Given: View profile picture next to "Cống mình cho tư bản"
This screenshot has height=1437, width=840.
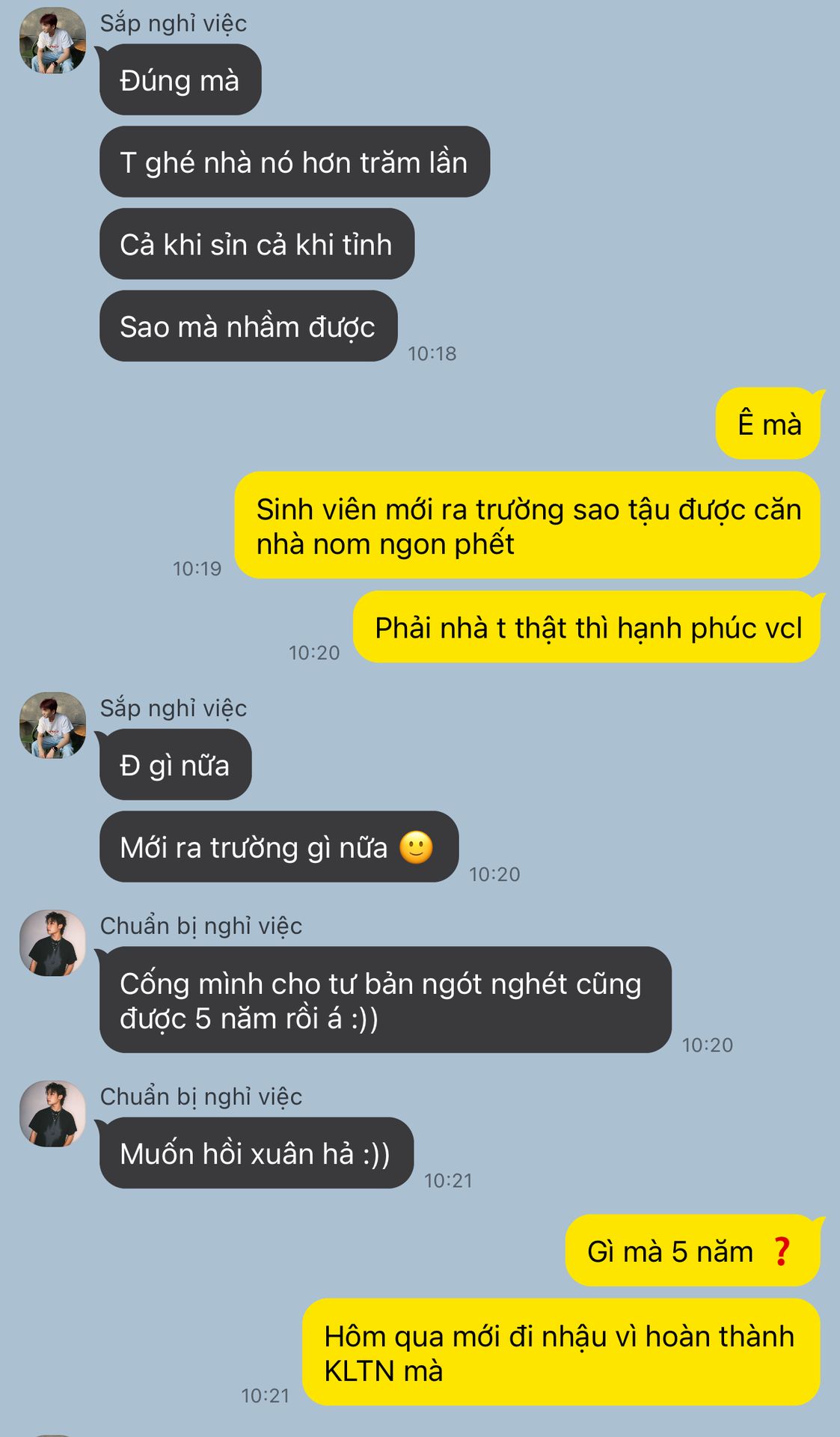Looking at the screenshot, I should pos(52,943).
